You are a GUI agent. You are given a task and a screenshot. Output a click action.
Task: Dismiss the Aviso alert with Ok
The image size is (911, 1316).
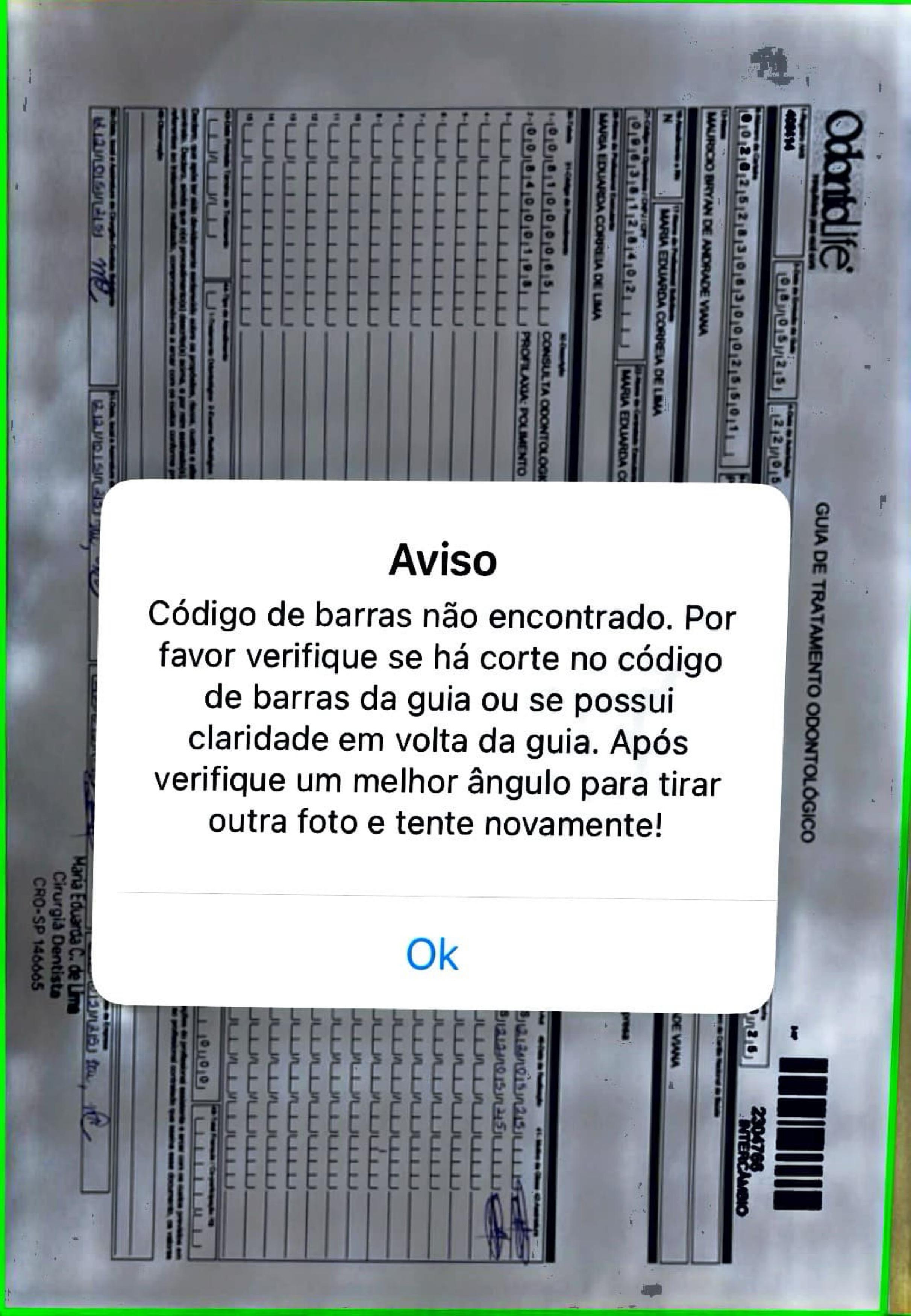432,954
